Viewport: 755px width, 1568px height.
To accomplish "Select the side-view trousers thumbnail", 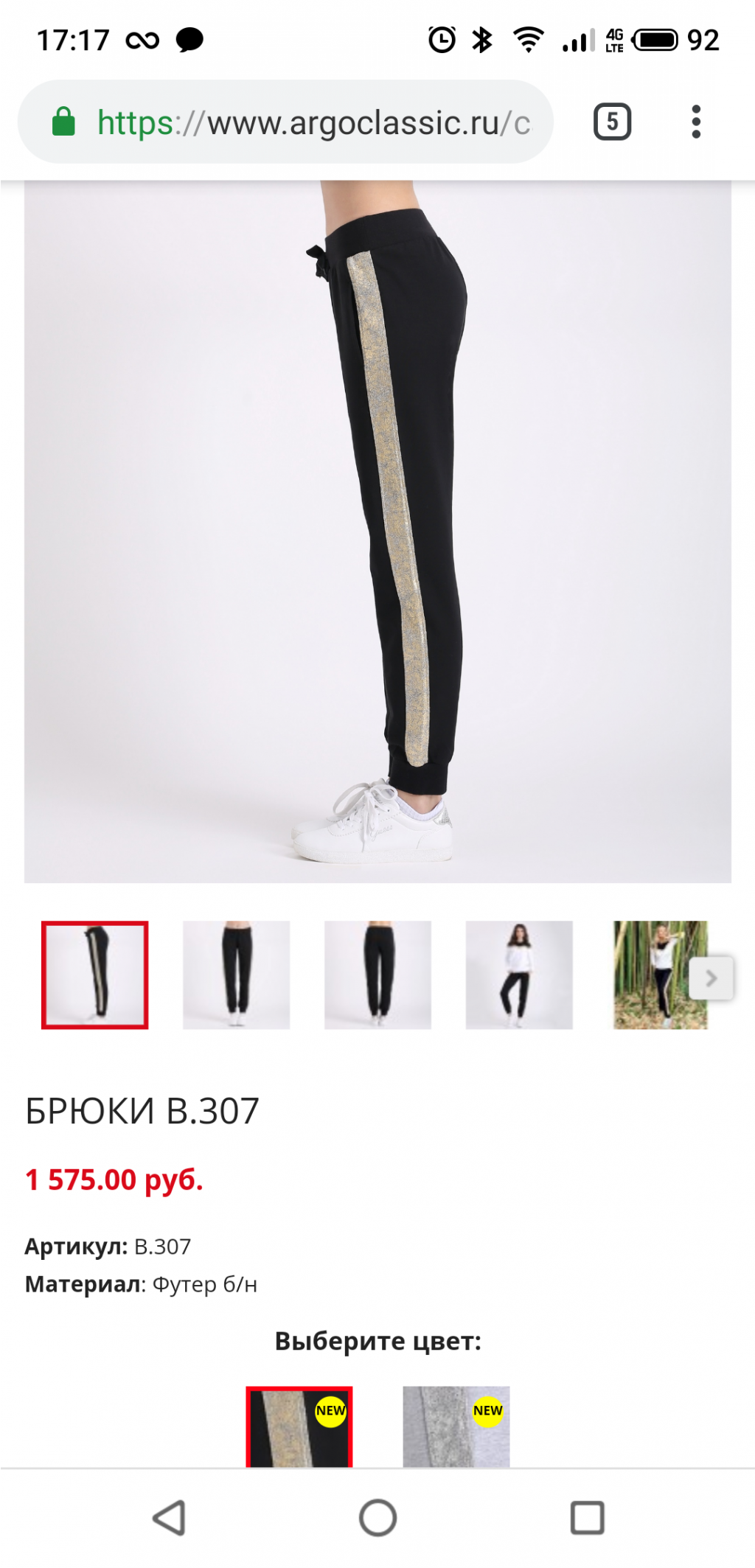I will coord(95,975).
